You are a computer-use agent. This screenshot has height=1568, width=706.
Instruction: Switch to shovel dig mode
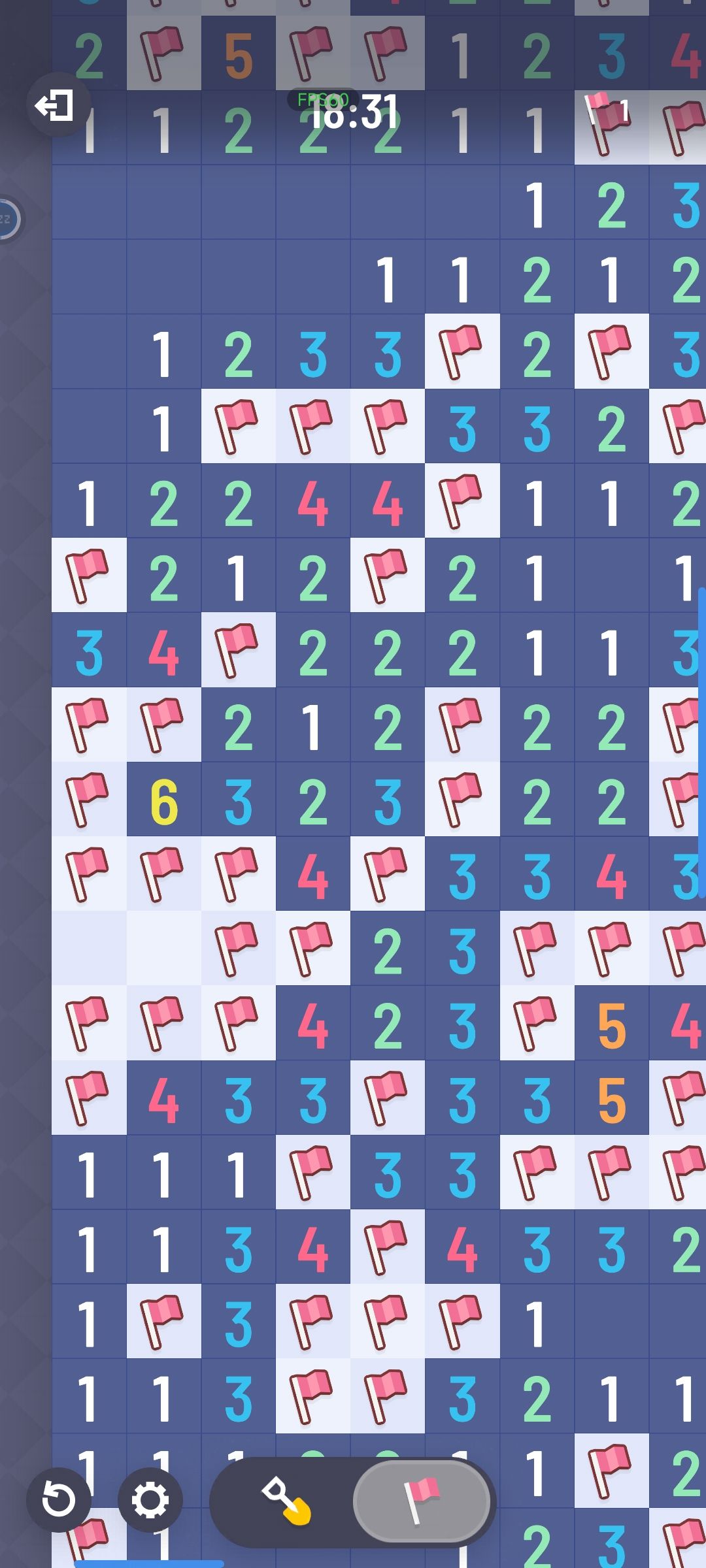coord(285,1502)
